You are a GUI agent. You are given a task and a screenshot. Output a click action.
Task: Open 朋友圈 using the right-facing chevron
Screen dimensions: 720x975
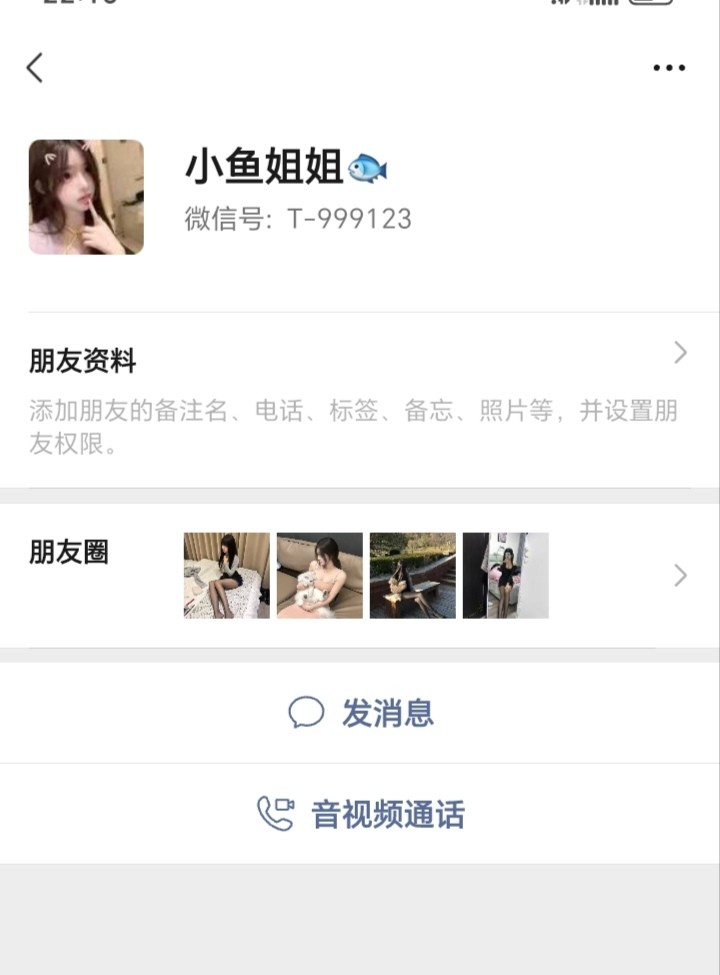pos(681,575)
